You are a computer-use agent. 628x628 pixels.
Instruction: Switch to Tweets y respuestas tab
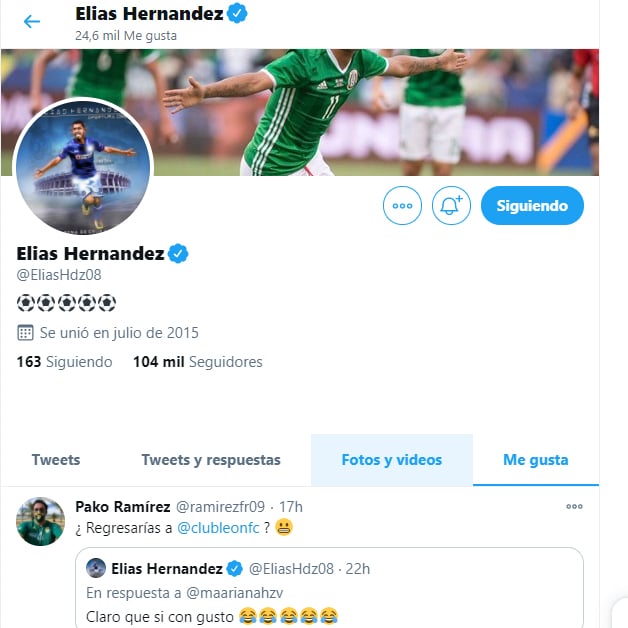[211, 460]
